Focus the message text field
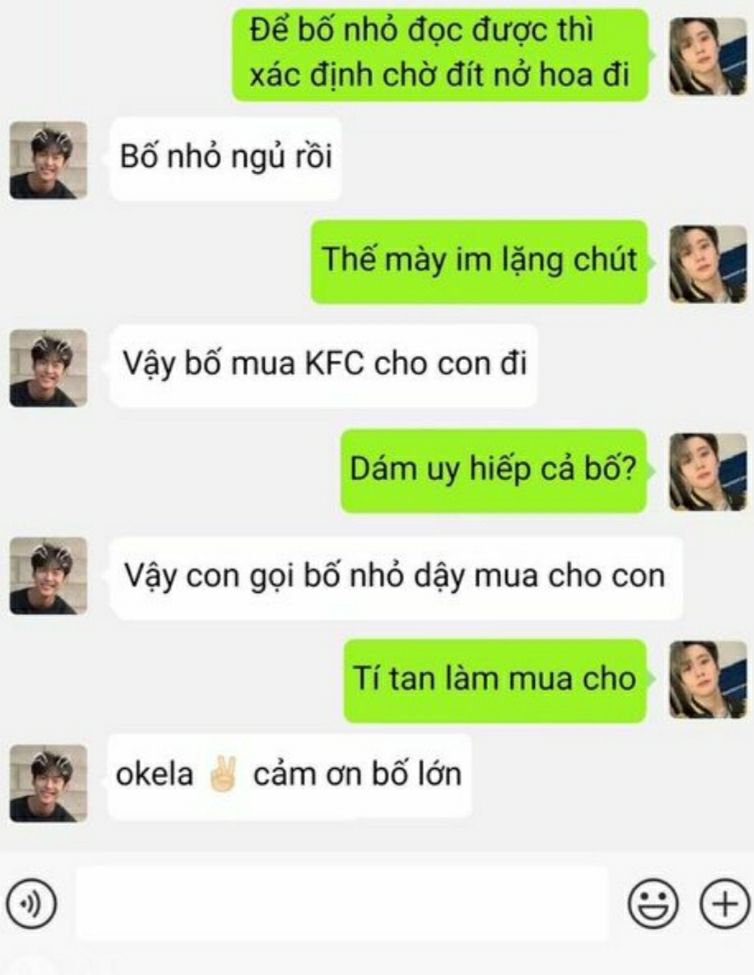 tap(341, 903)
